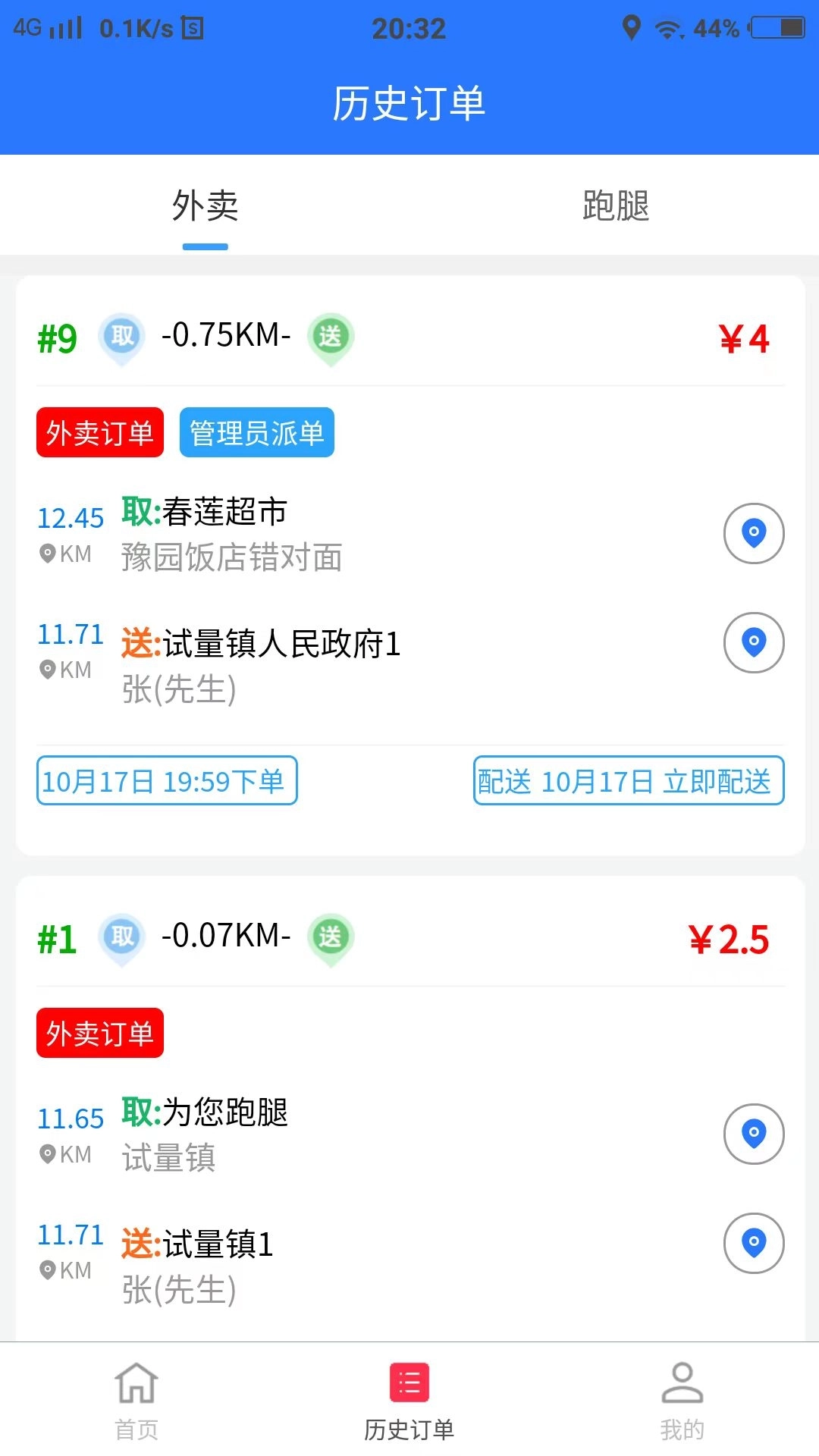Click the 取 badge icon on order #1
This screenshot has width=819, height=1456.
point(121,938)
